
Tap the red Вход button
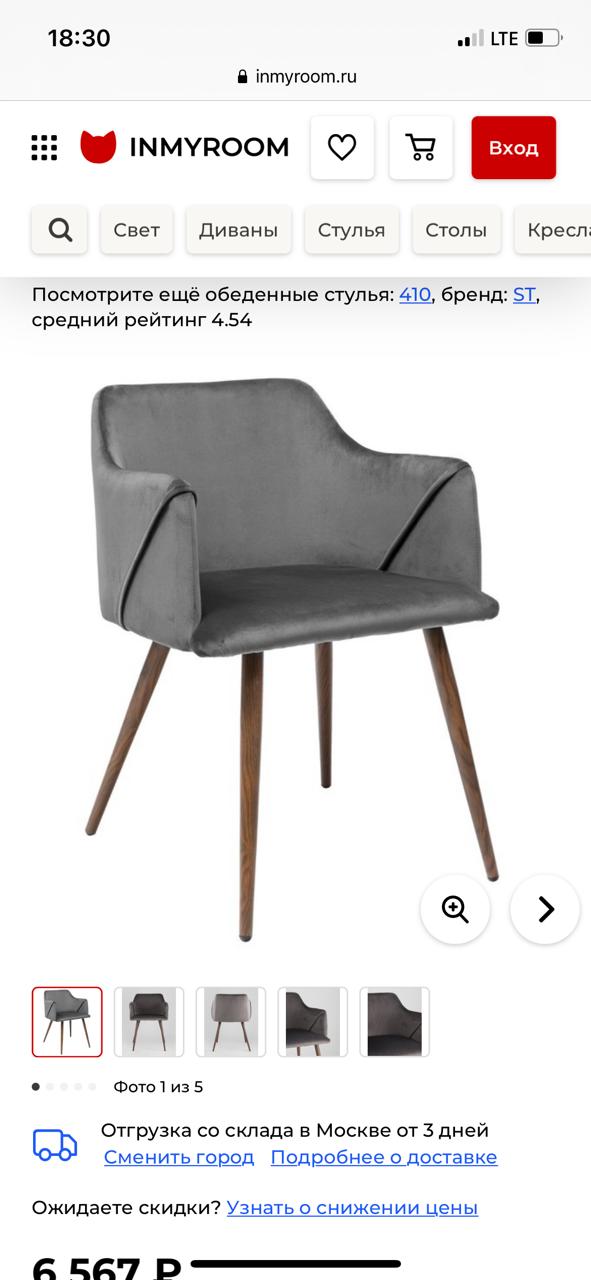[513, 148]
